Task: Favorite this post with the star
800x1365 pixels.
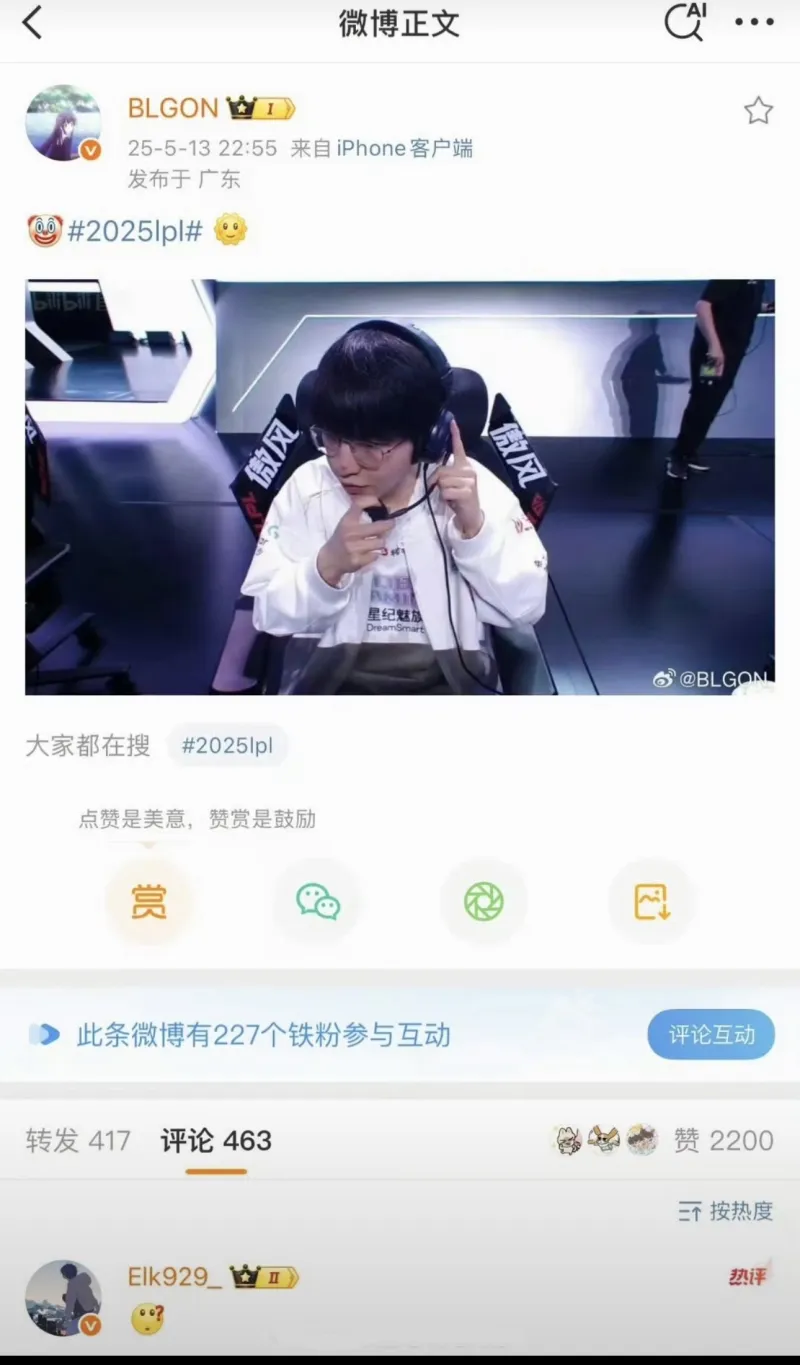Action: (758, 111)
